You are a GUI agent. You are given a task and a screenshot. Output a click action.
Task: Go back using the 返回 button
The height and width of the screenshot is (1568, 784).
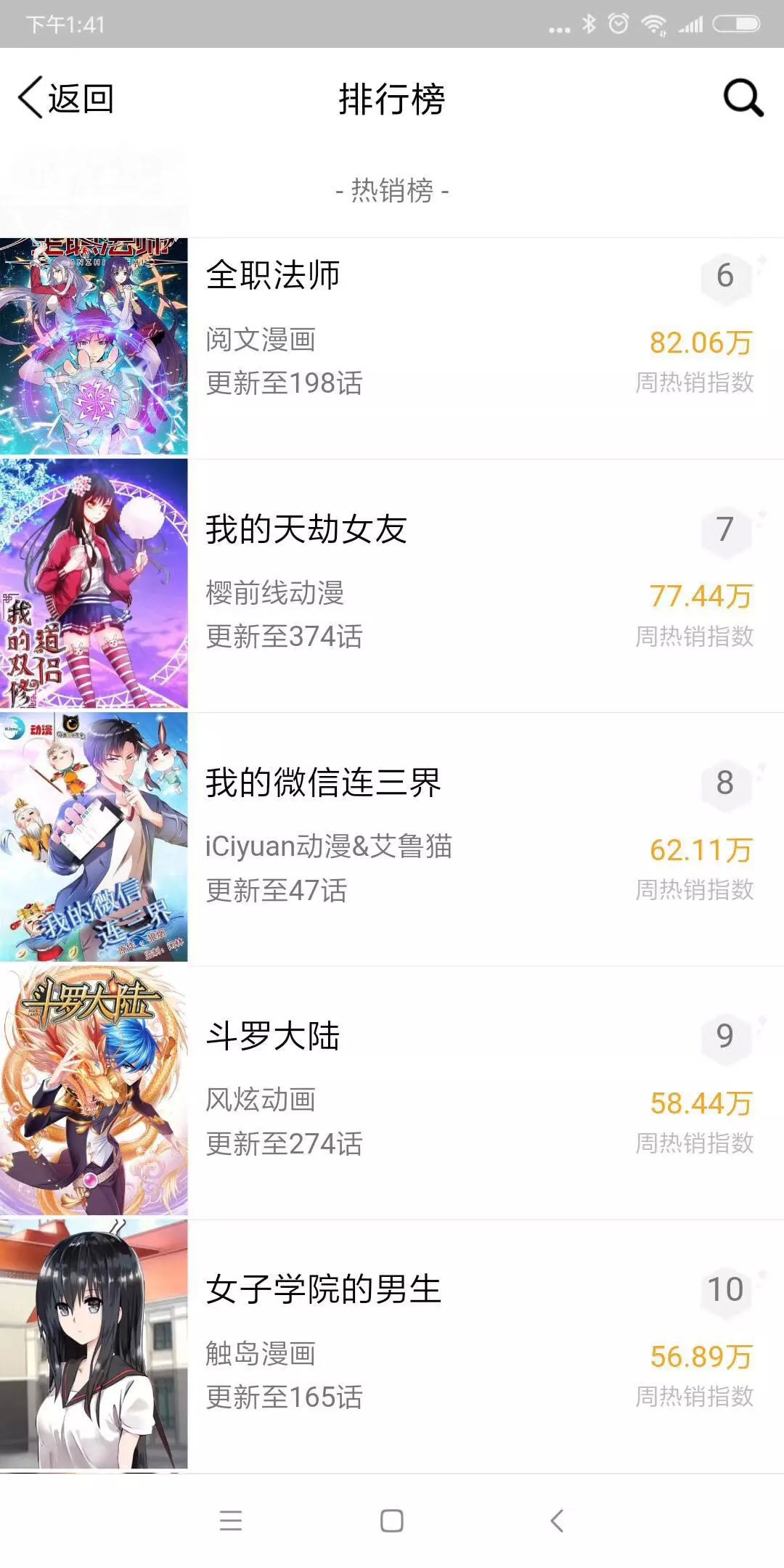(67, 98)
